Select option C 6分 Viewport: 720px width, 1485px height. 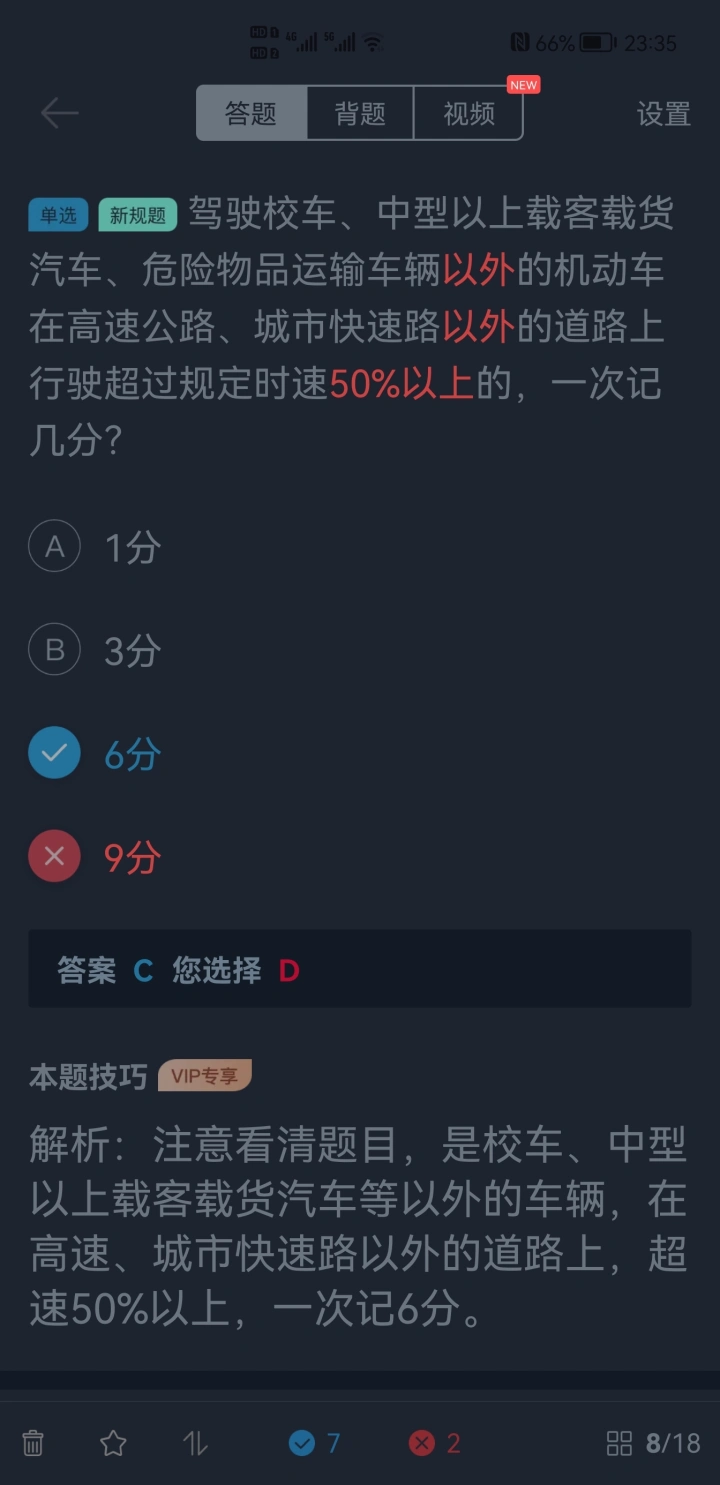95,754
